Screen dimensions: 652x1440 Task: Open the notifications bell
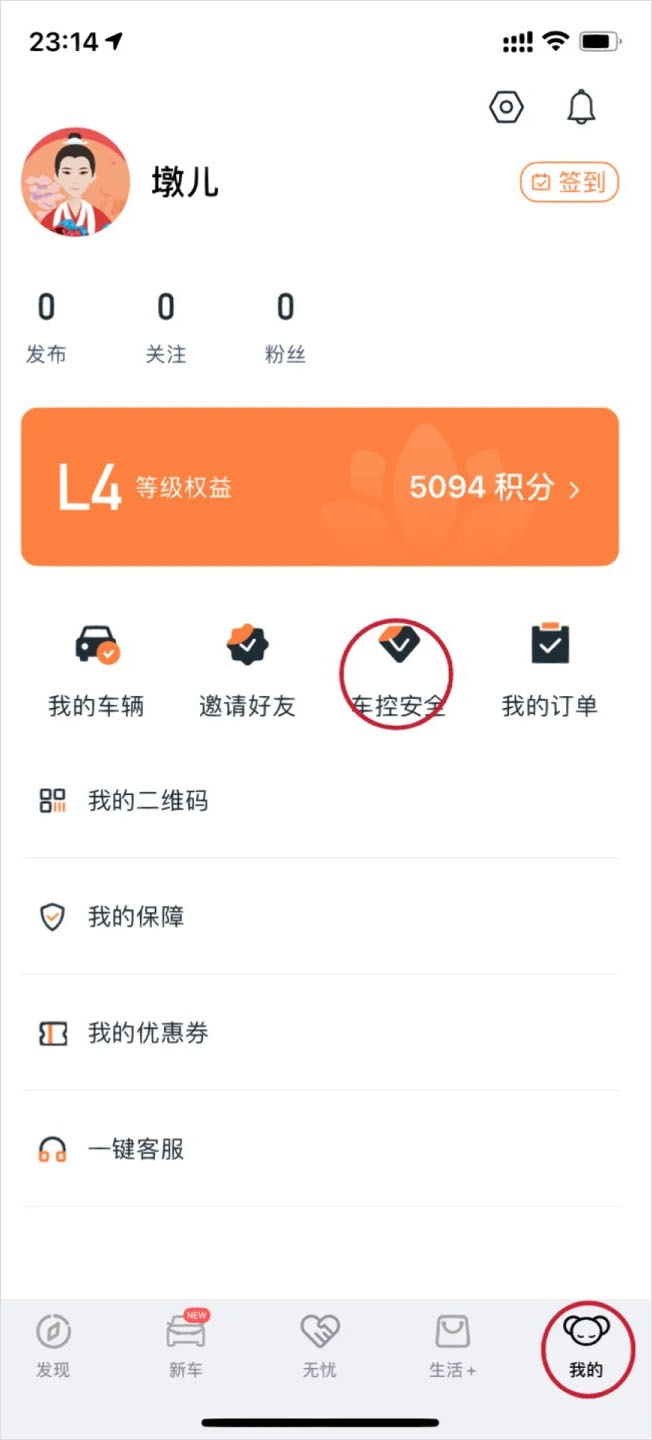(x=581, y=107)
